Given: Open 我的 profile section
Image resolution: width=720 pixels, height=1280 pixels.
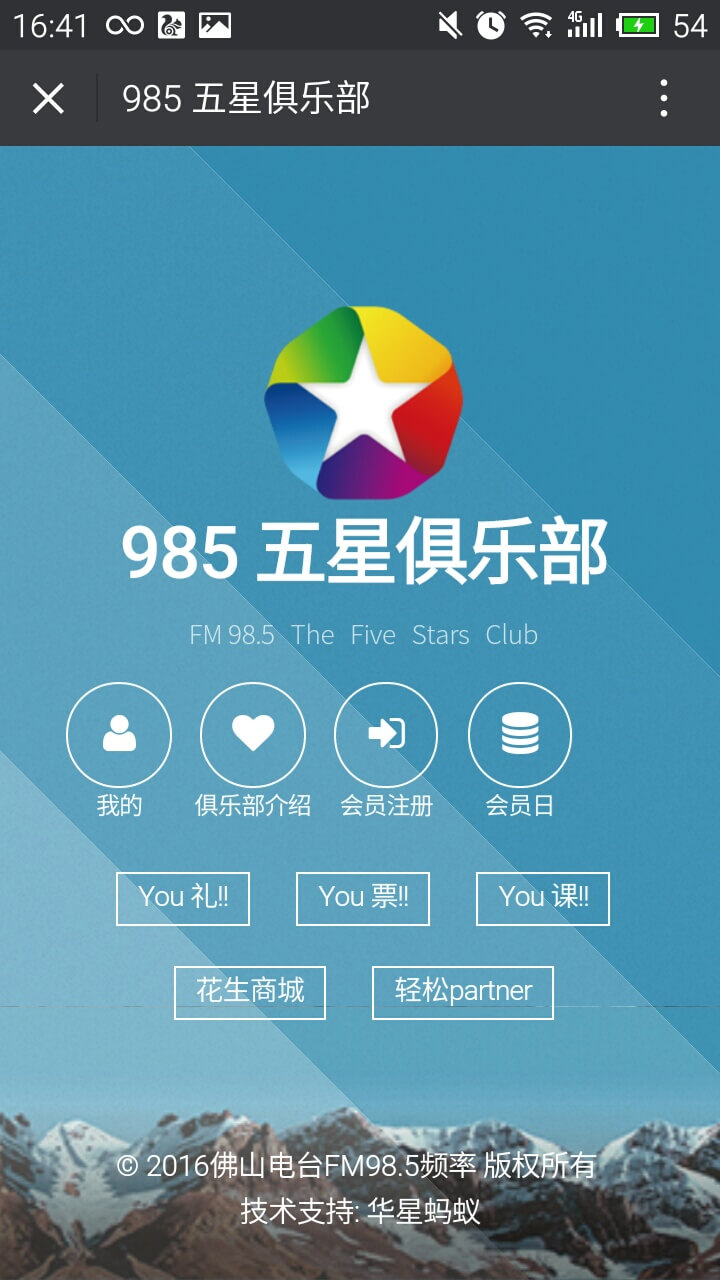Looking at the screenshot, I should click(x=119, y=735).
